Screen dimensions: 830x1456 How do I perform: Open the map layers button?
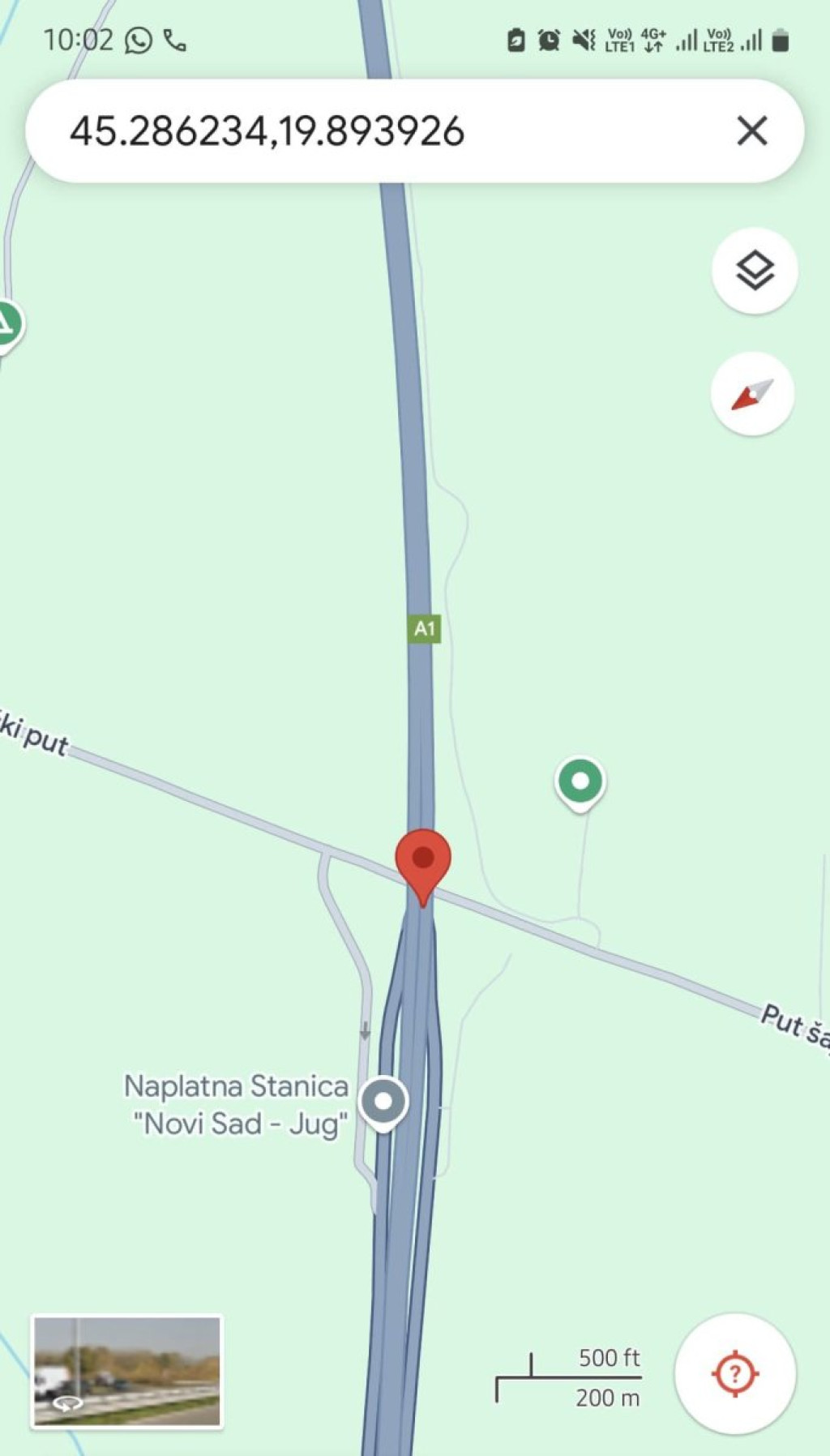(754, 271)
